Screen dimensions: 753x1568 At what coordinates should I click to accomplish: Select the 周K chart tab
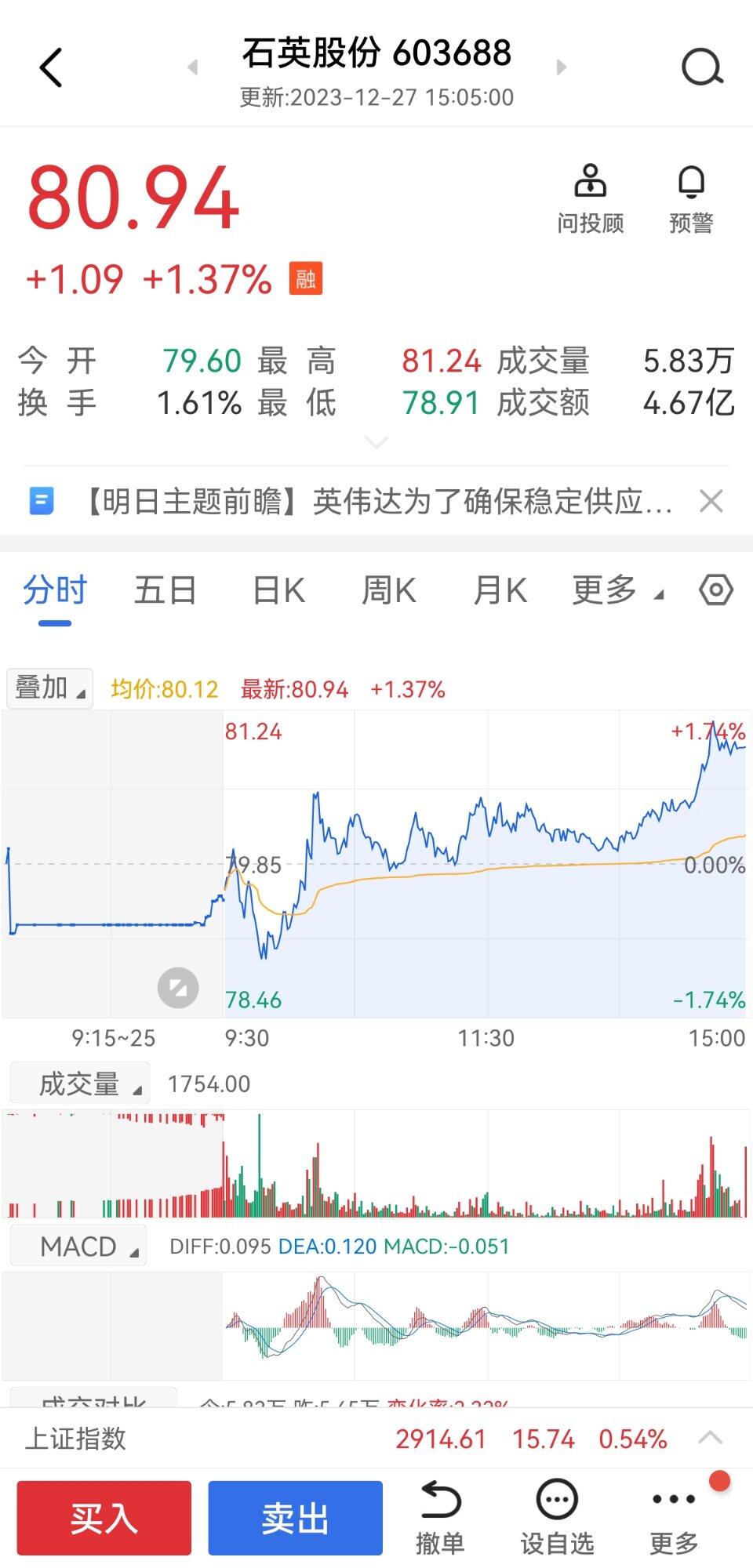[389, 590]
